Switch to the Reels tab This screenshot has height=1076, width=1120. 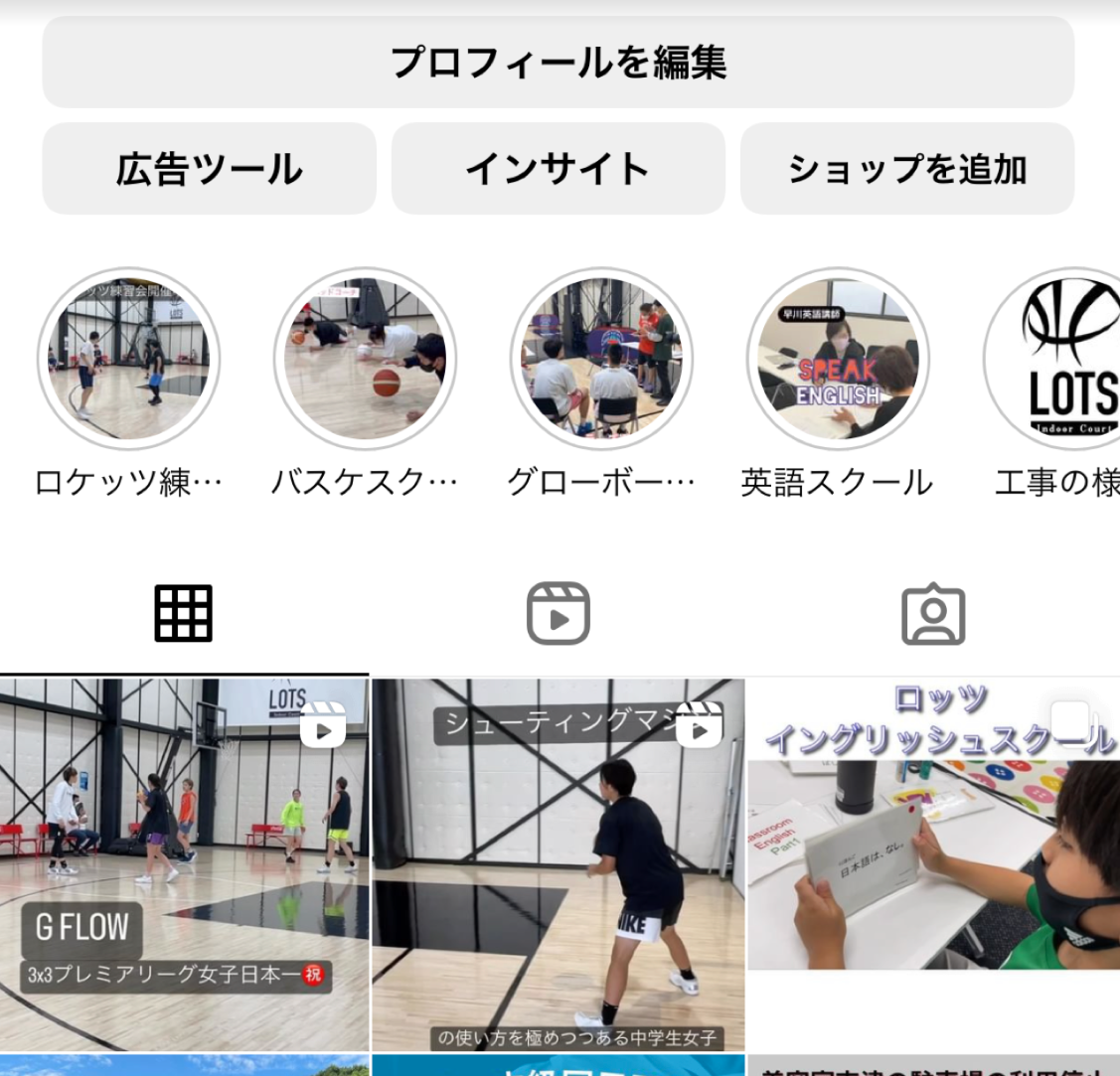click(x=559, y=614)
